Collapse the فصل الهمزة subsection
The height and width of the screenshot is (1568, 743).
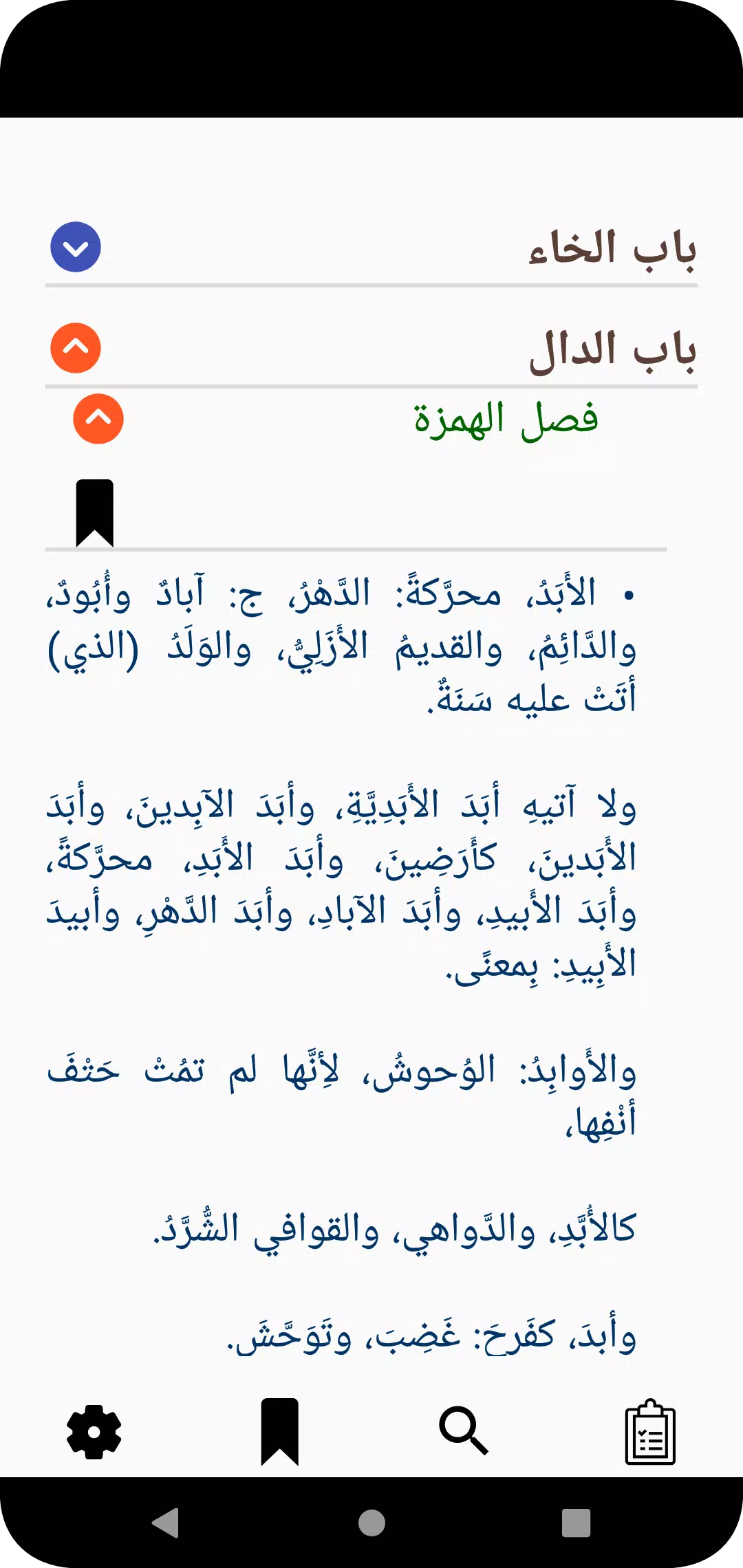(98, 419)
